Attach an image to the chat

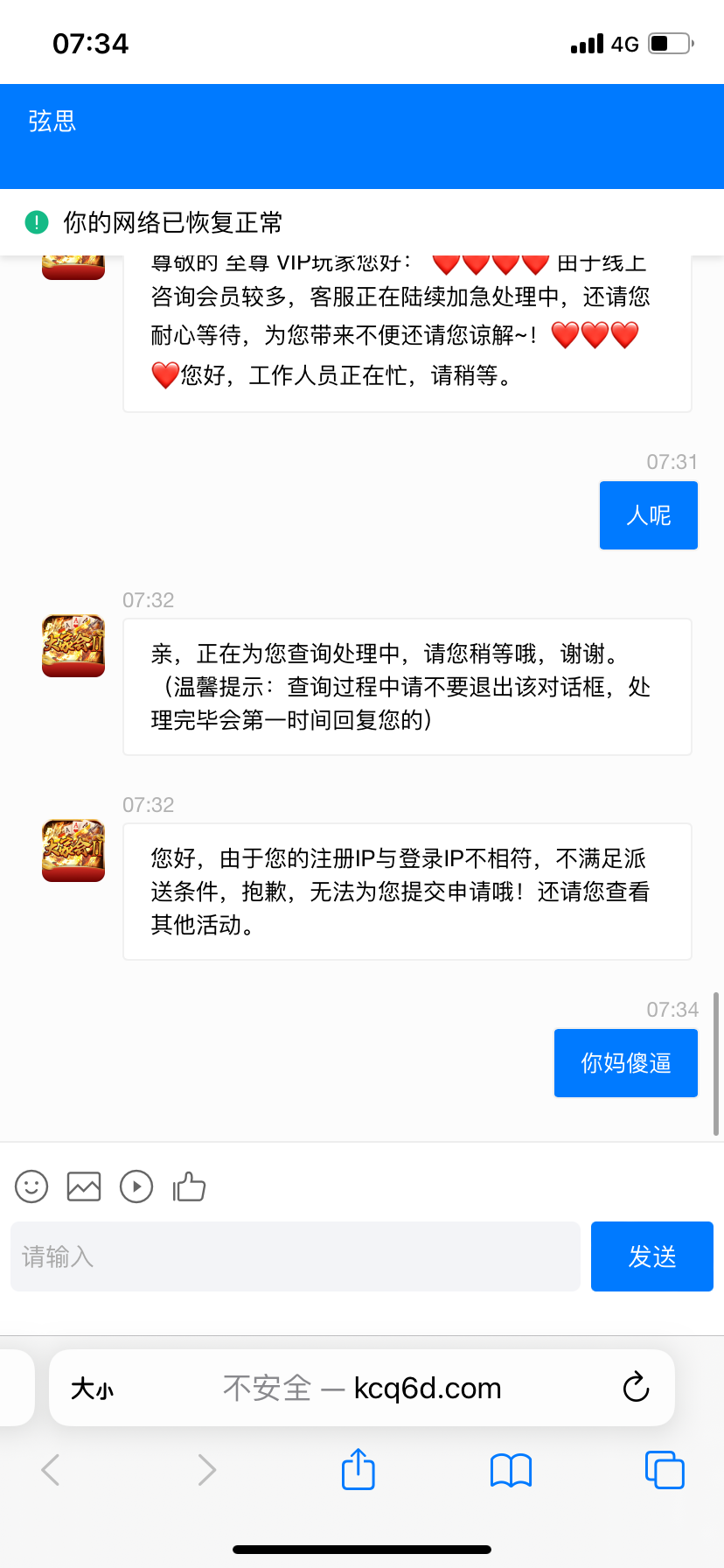coord(84,1186)
